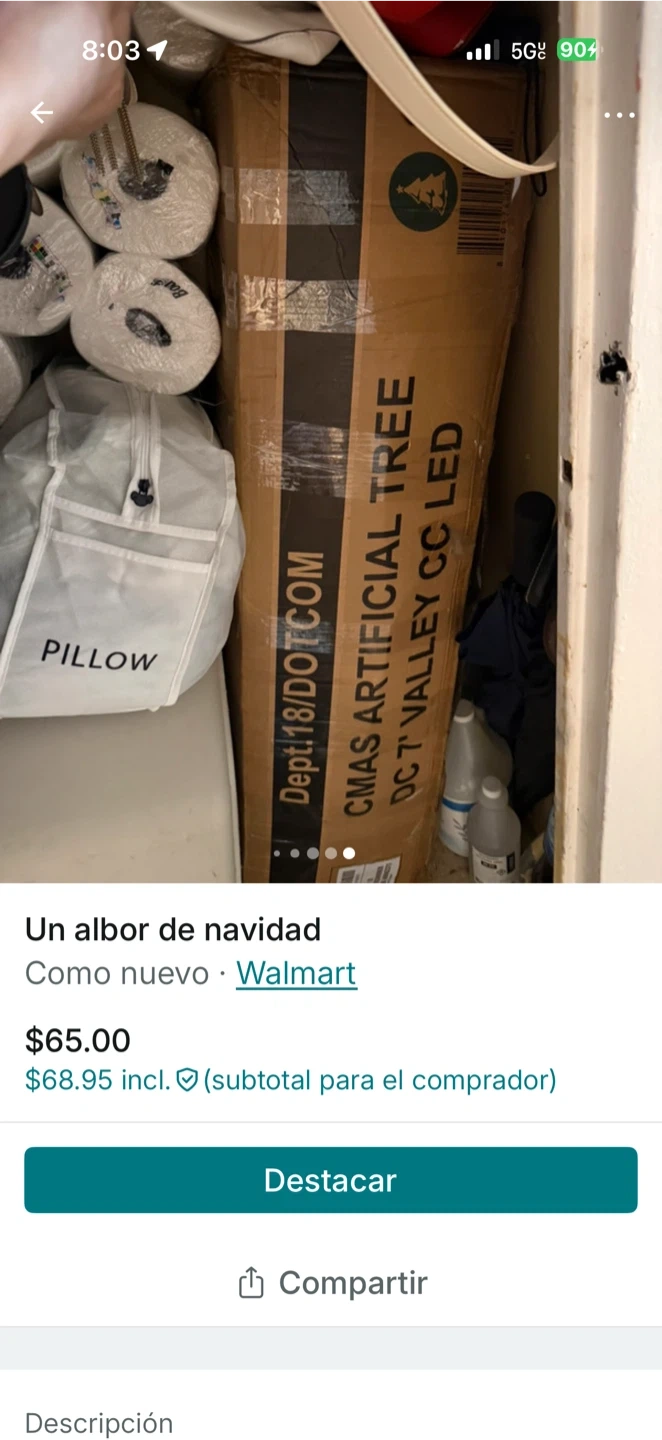Go back using the arrow icon

pos(41,113)
